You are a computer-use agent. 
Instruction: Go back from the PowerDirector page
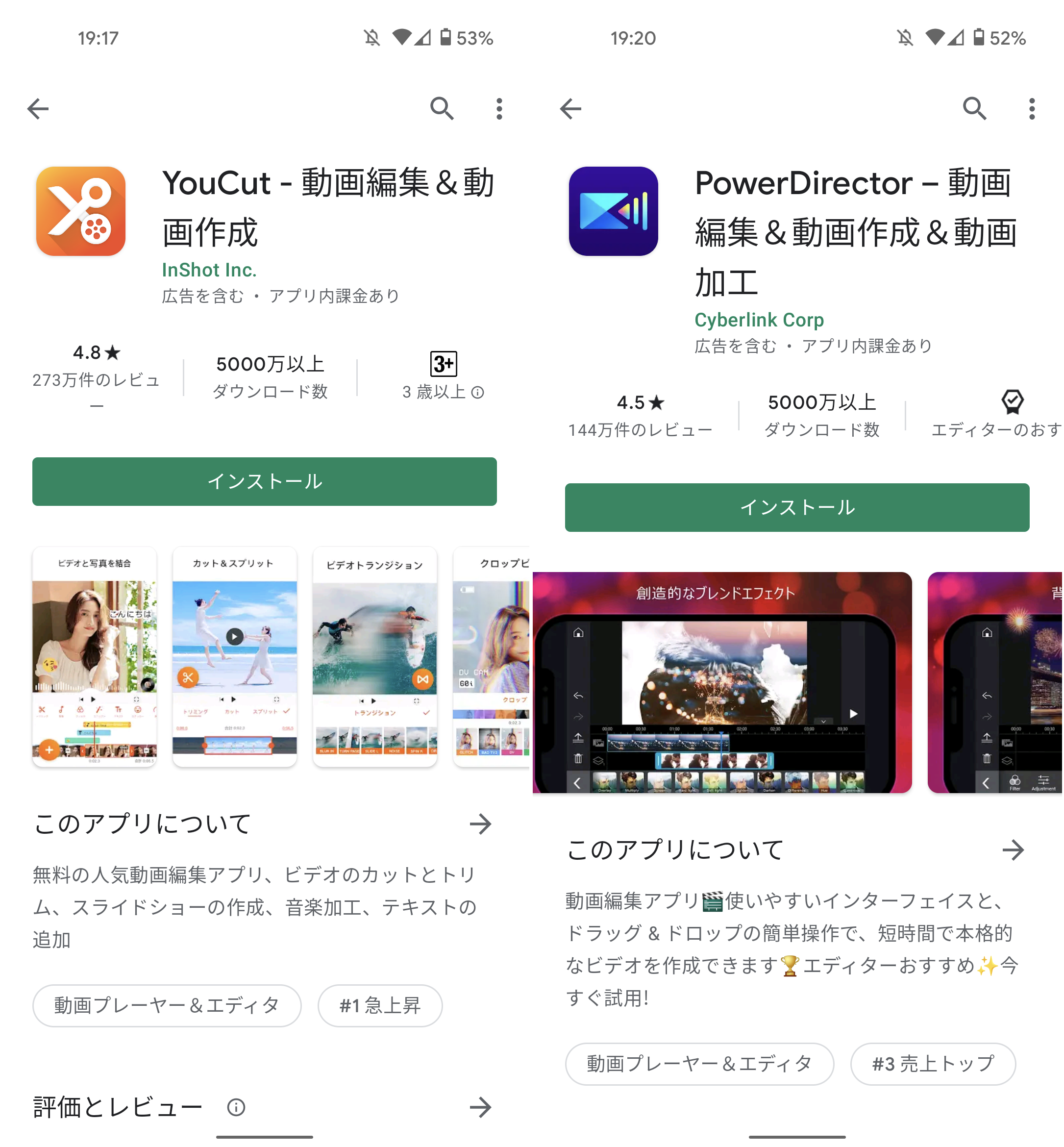pos(570,108)
